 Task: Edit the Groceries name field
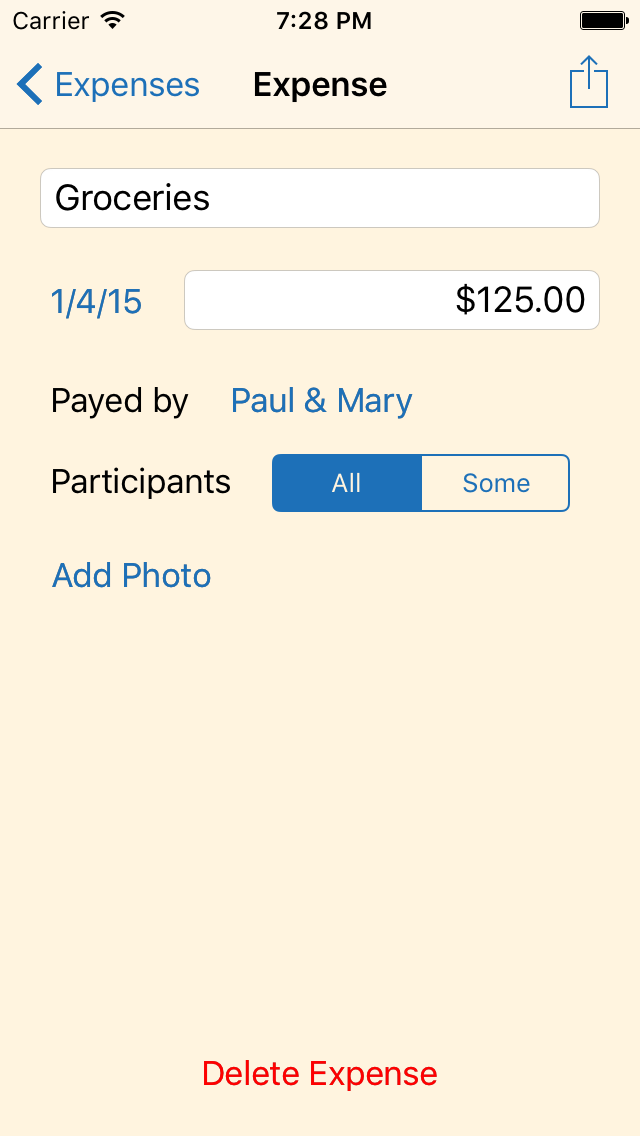pyautogui.click(x=320, y=198)
